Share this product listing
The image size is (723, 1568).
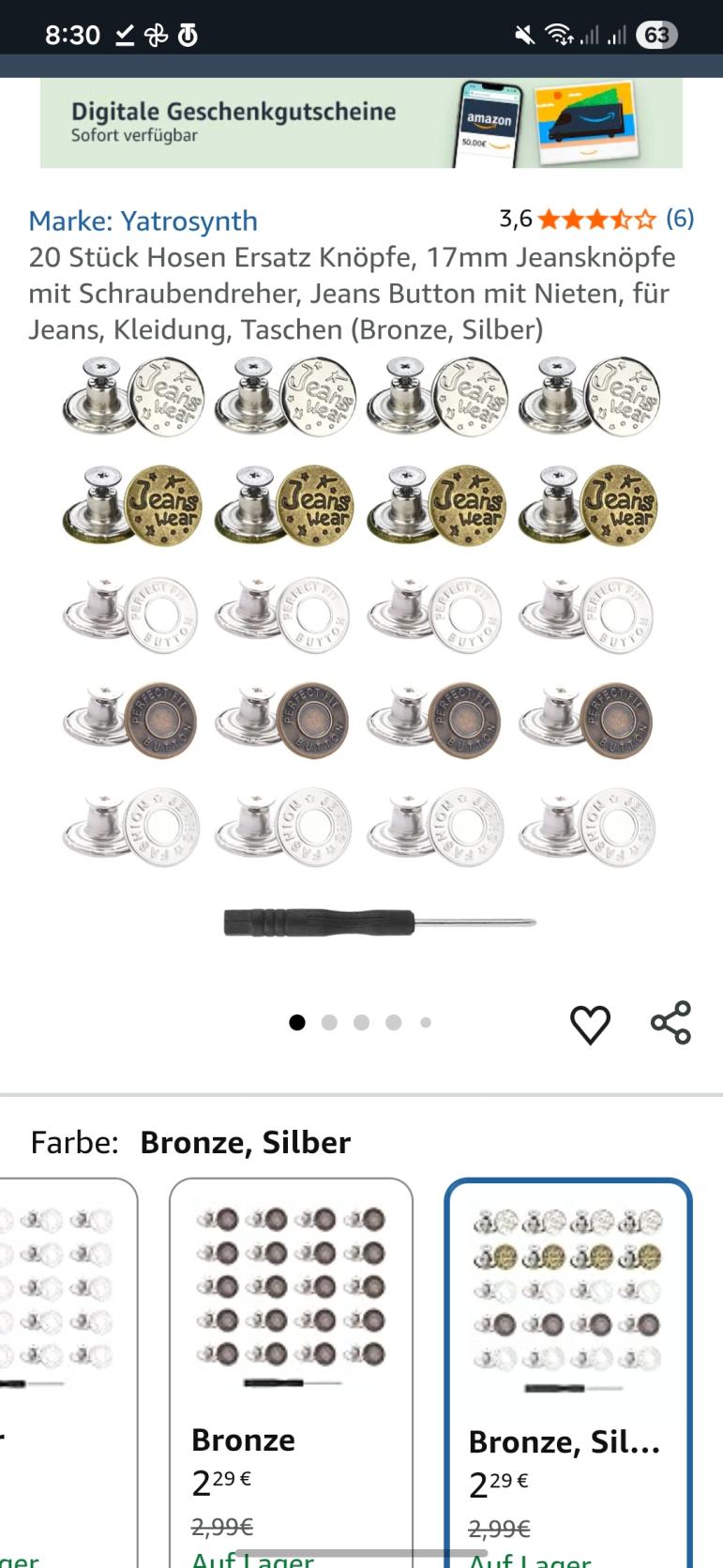point(670,1023)
